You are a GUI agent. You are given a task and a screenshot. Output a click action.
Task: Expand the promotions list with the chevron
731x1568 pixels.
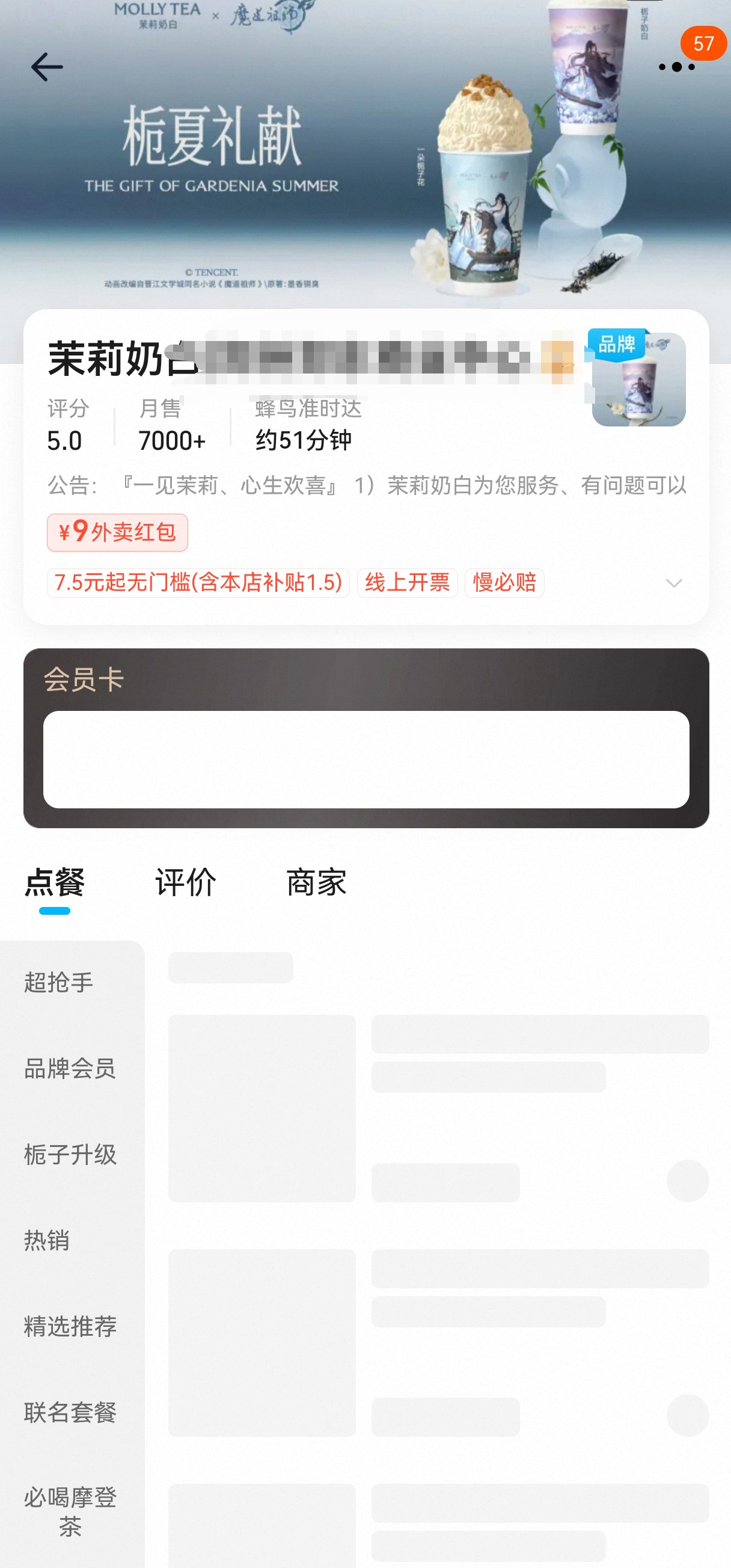pos(674,583)
